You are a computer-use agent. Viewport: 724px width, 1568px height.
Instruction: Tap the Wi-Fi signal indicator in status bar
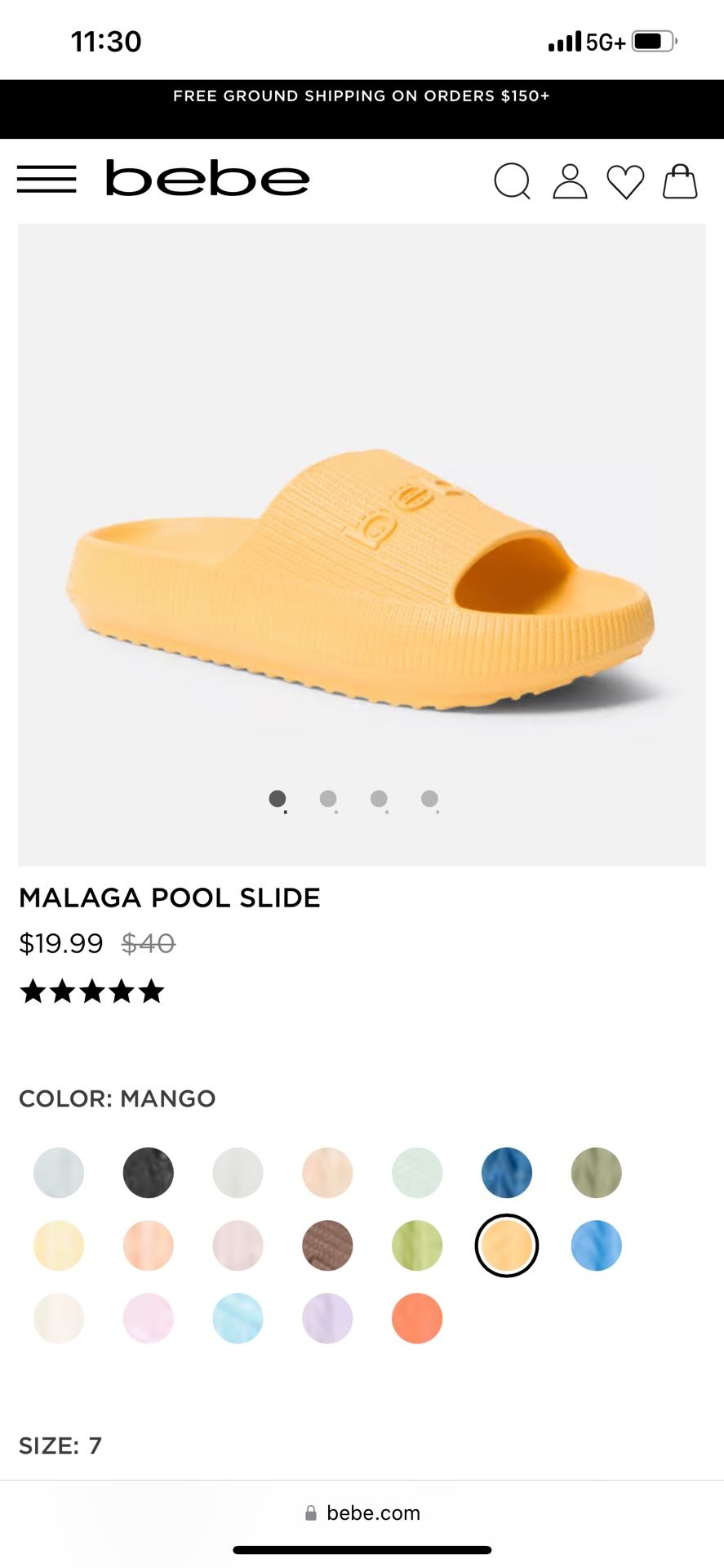click(x=562, y=41)
